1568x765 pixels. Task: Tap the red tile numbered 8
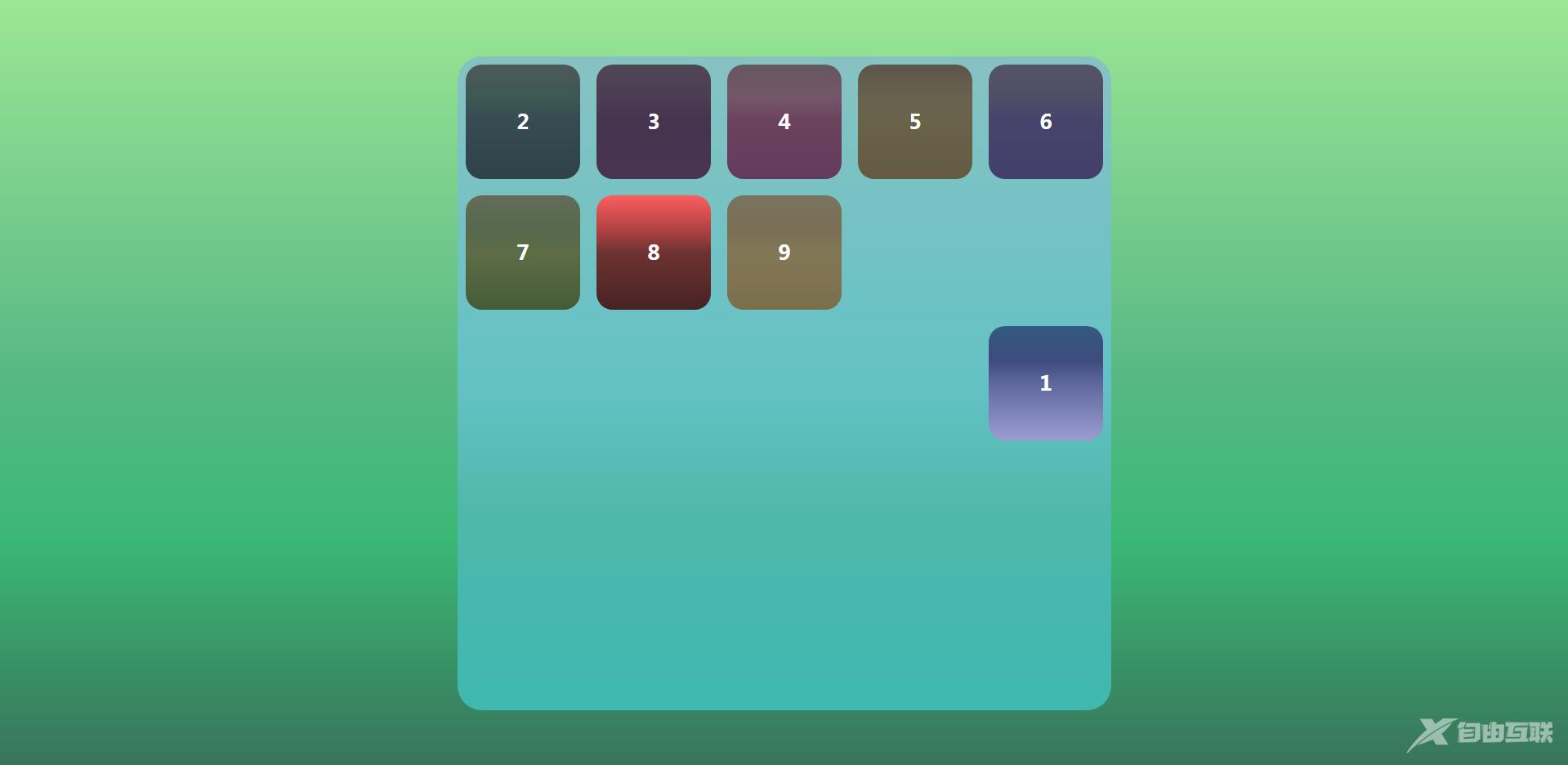click(654, 253)
